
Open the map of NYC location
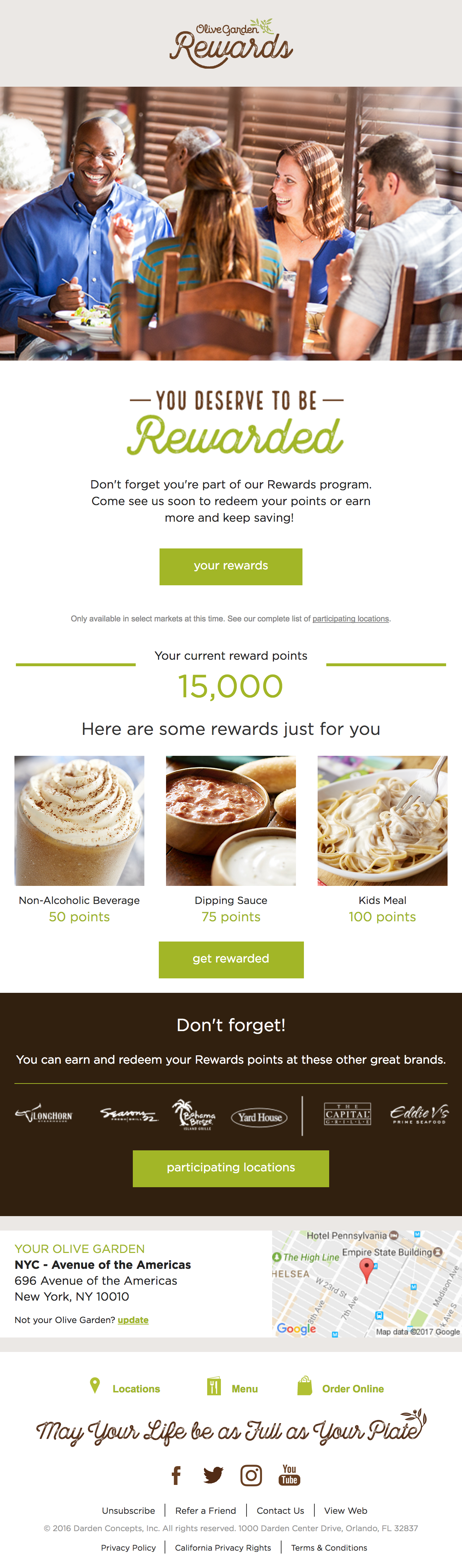tap(366, 1284)
